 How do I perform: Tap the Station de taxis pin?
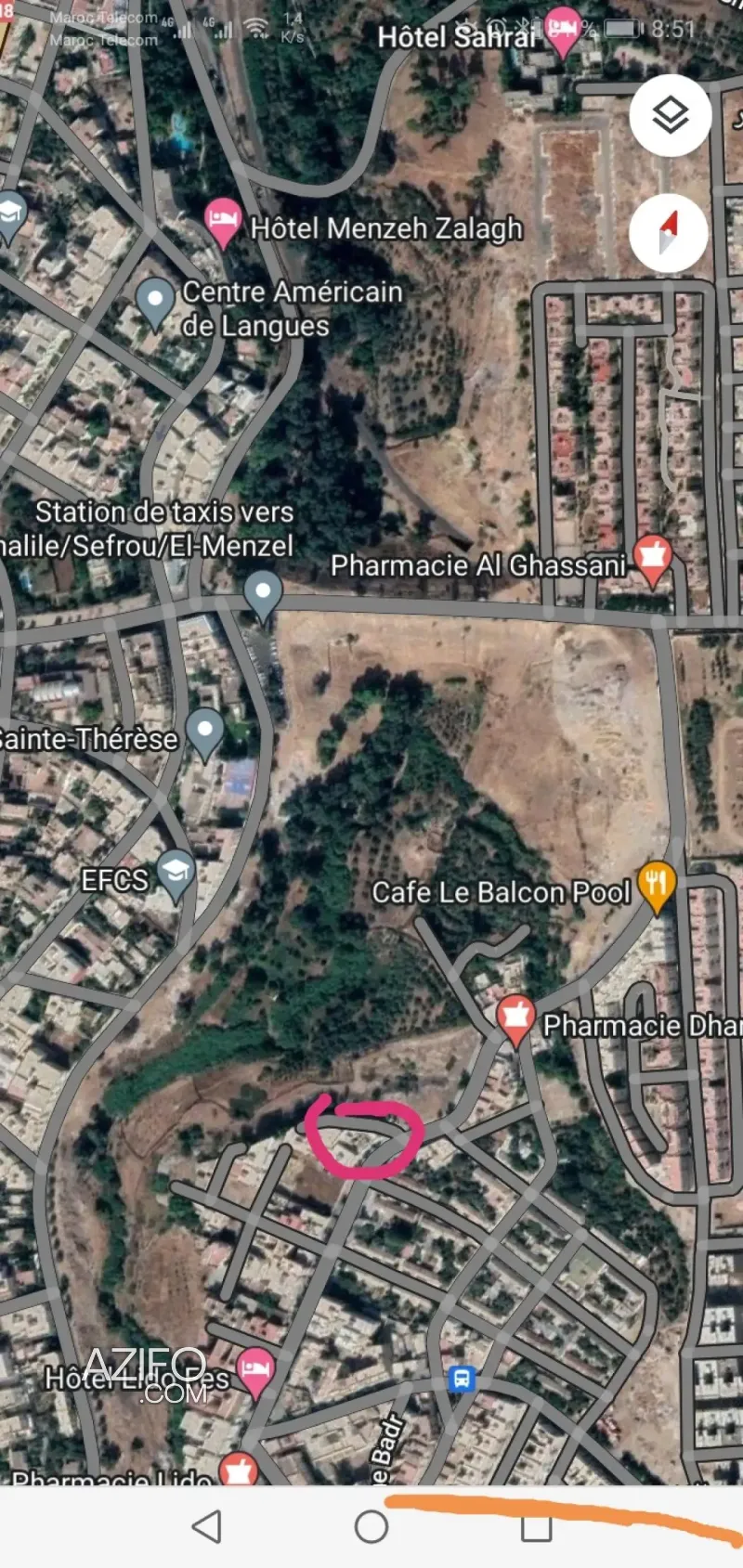point(263,595)
